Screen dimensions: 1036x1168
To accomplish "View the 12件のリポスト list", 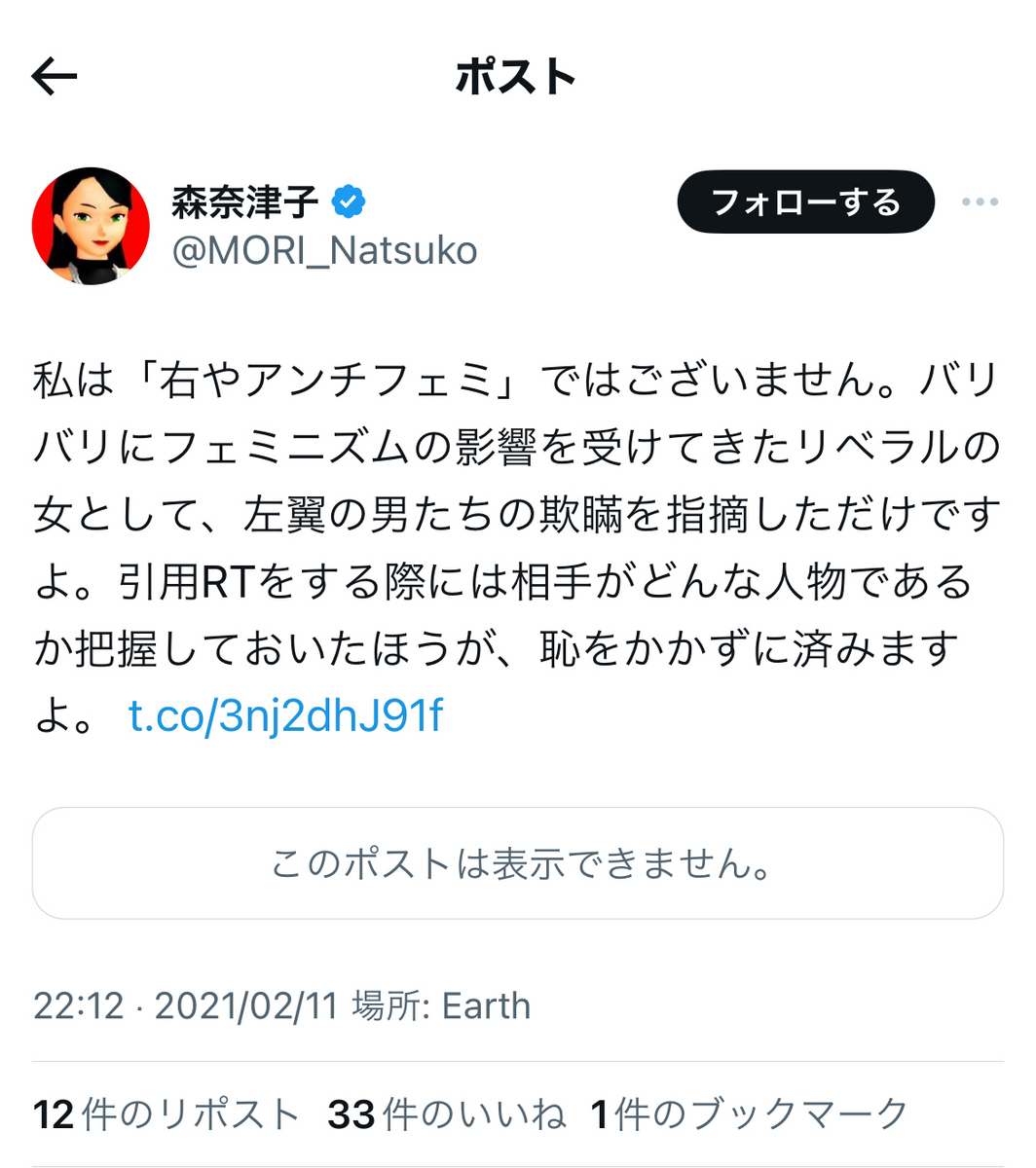I will coord(166,1114).
